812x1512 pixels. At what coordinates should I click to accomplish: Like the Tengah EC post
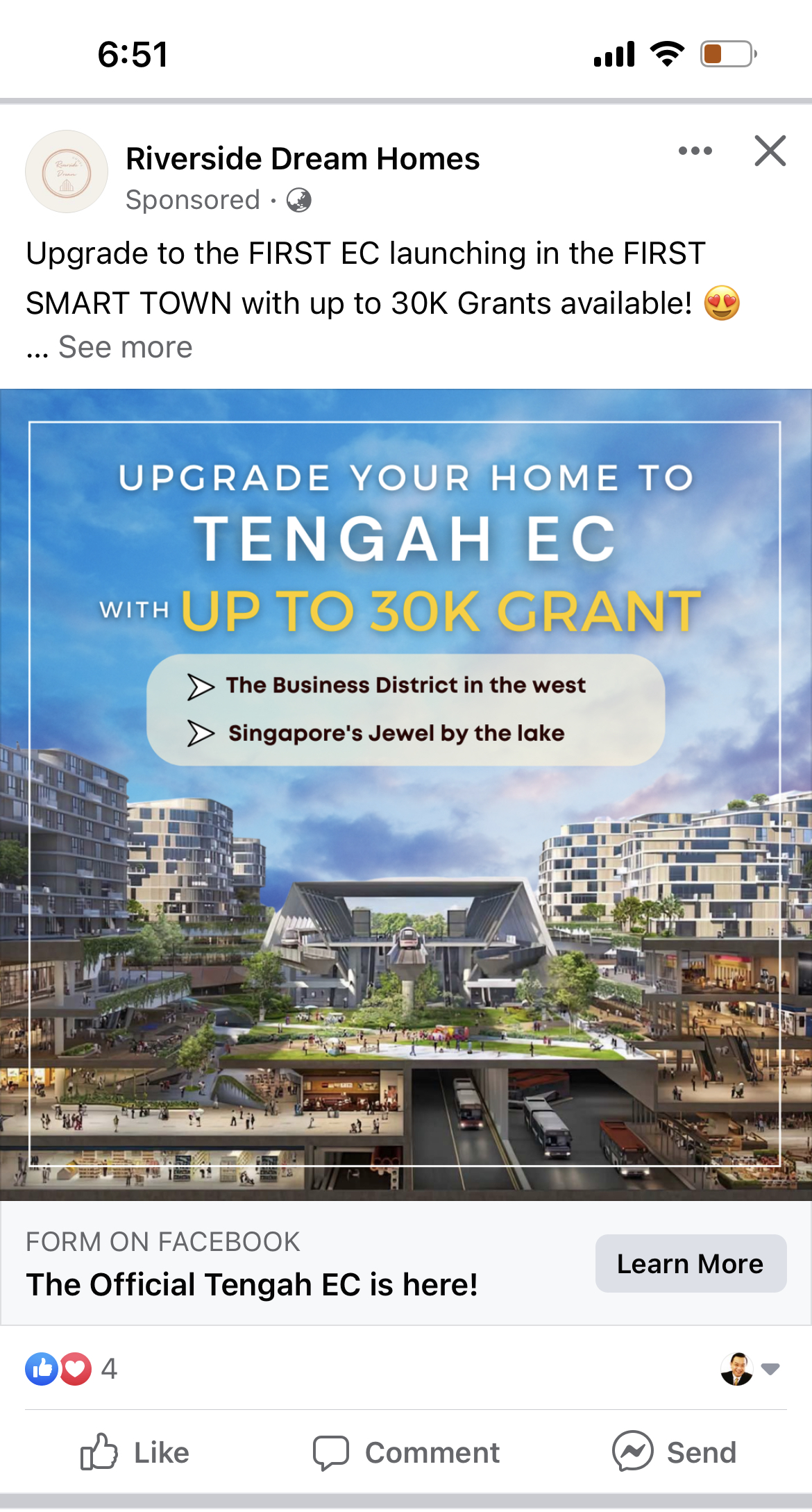(x=135, y=1452)
